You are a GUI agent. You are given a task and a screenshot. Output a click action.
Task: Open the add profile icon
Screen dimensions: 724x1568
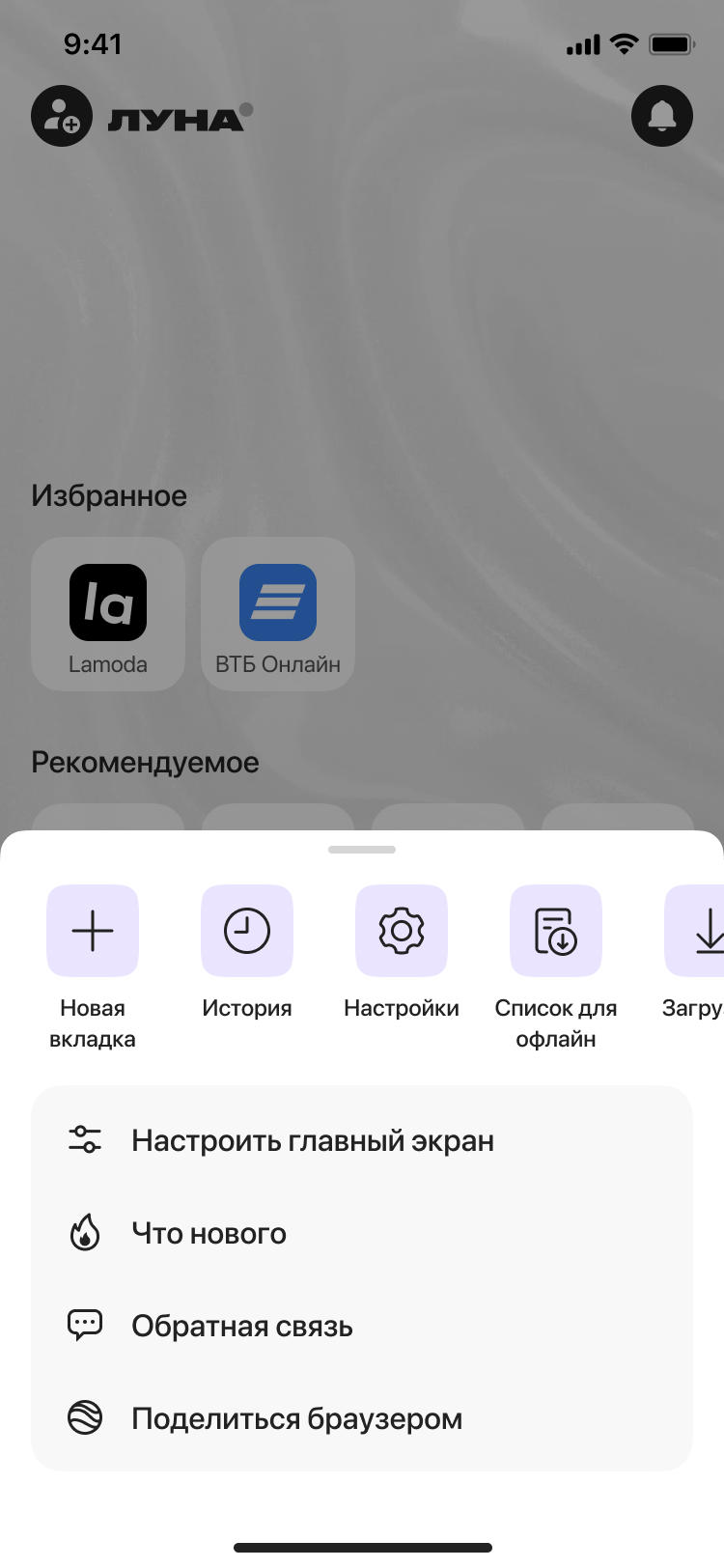coord(62,116)
